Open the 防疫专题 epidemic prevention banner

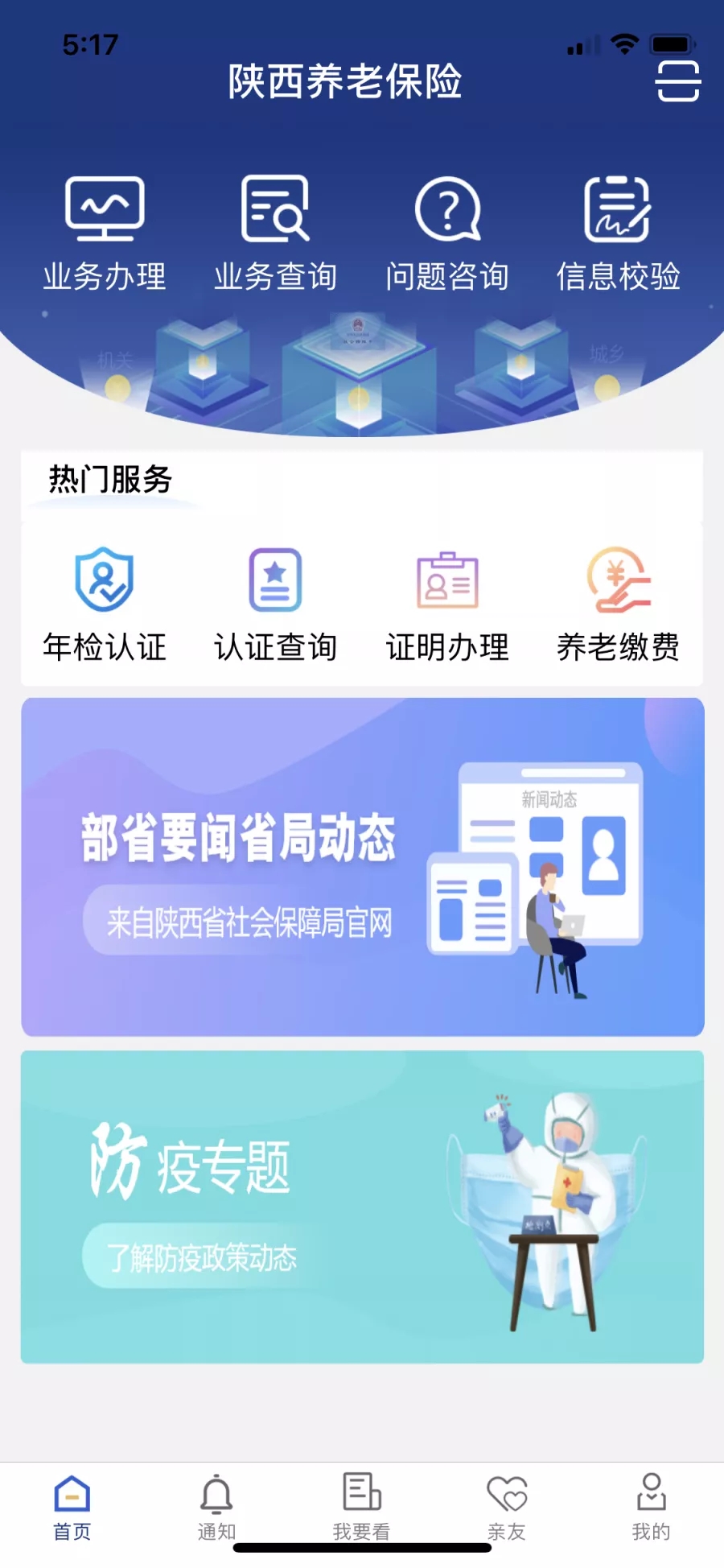(362, 1207)
